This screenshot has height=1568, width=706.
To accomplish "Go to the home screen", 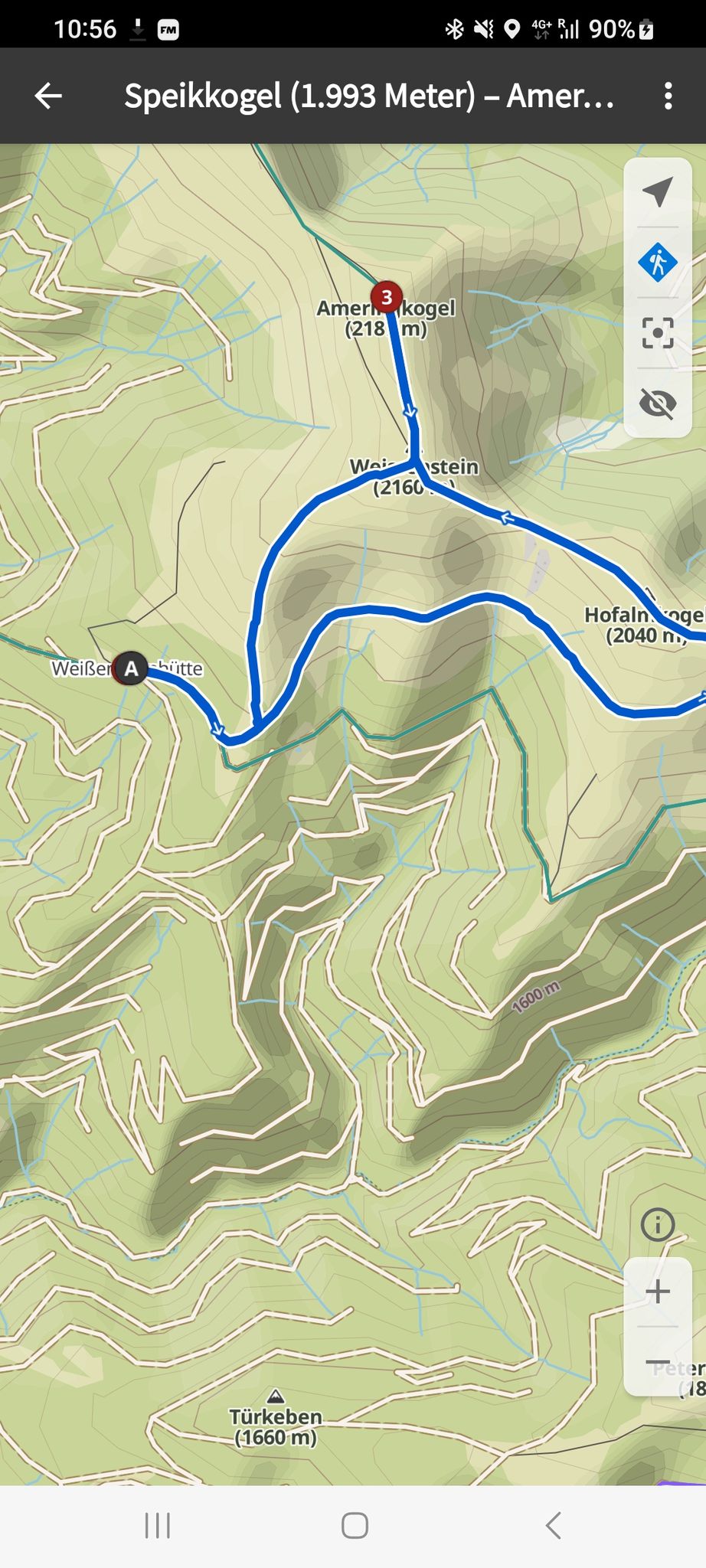I will (355, 1525).
